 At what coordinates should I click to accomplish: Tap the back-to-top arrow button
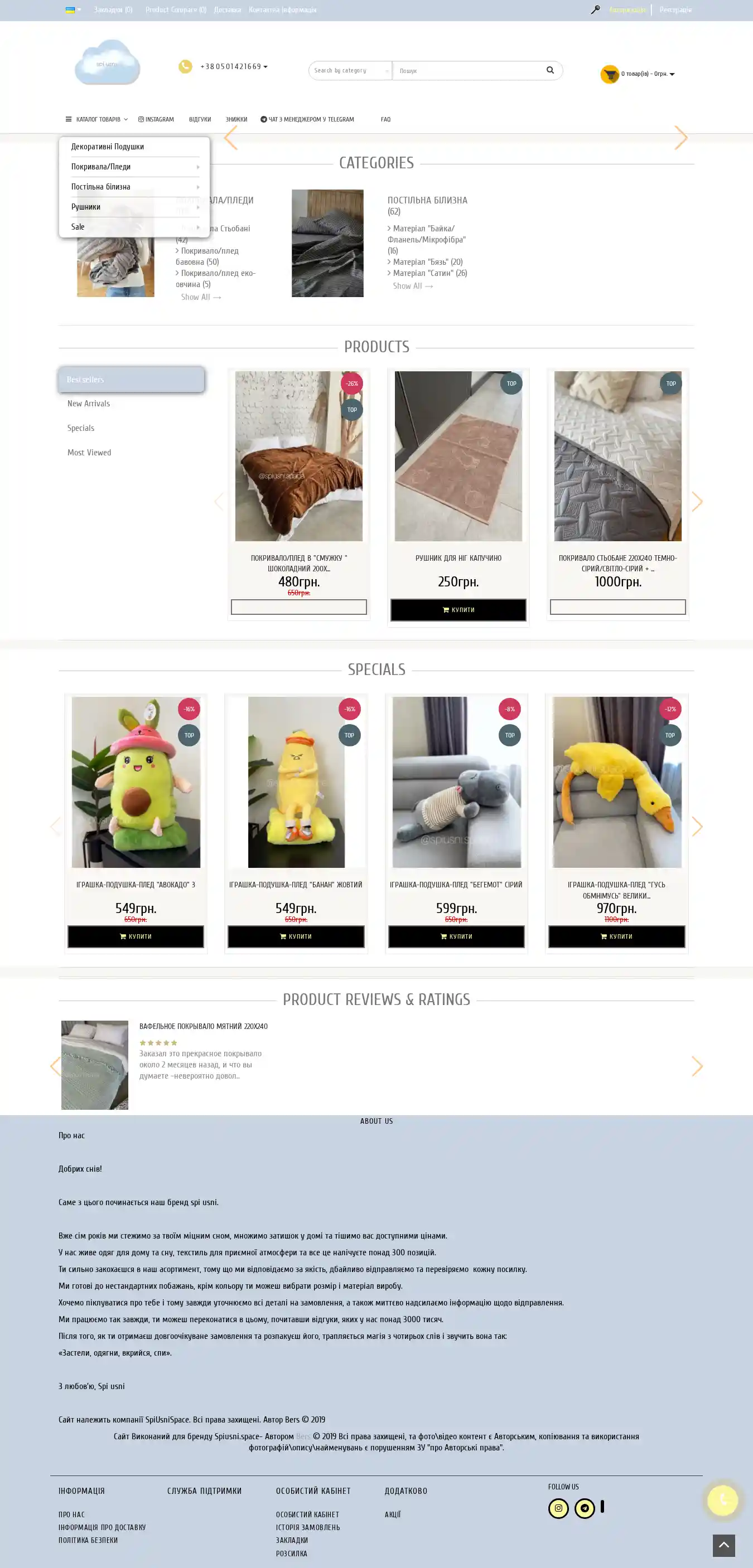[723, 1546]
